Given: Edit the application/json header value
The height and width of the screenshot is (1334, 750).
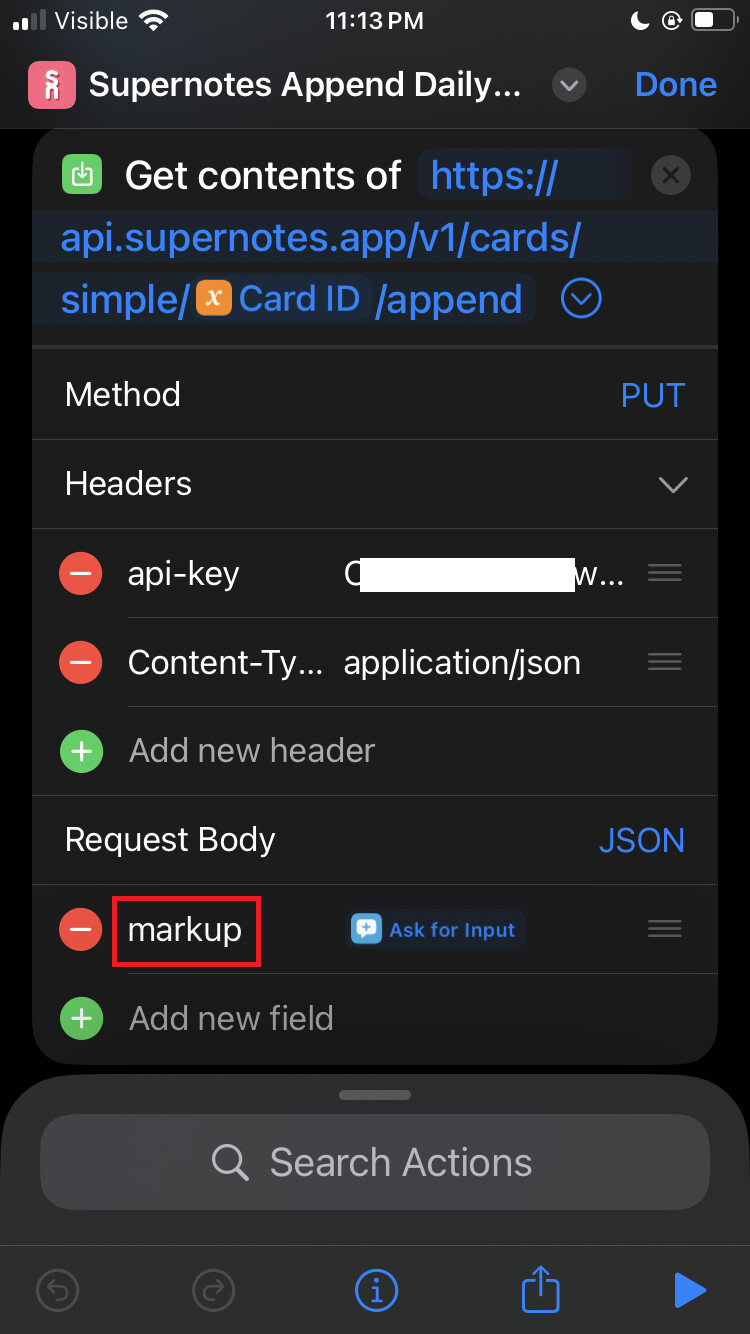Looking at the screenshot, I should pos(462,662).
